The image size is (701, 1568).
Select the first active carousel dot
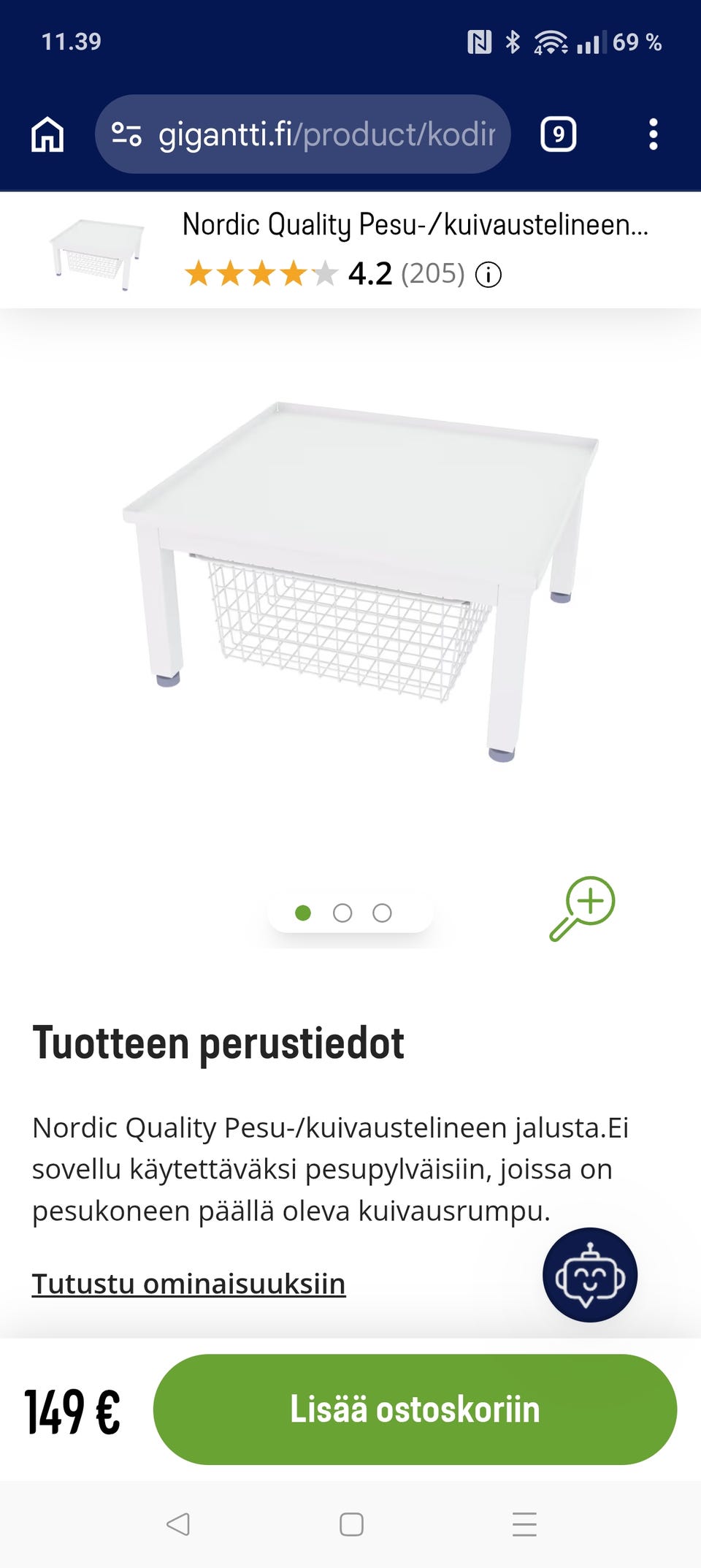302,912
